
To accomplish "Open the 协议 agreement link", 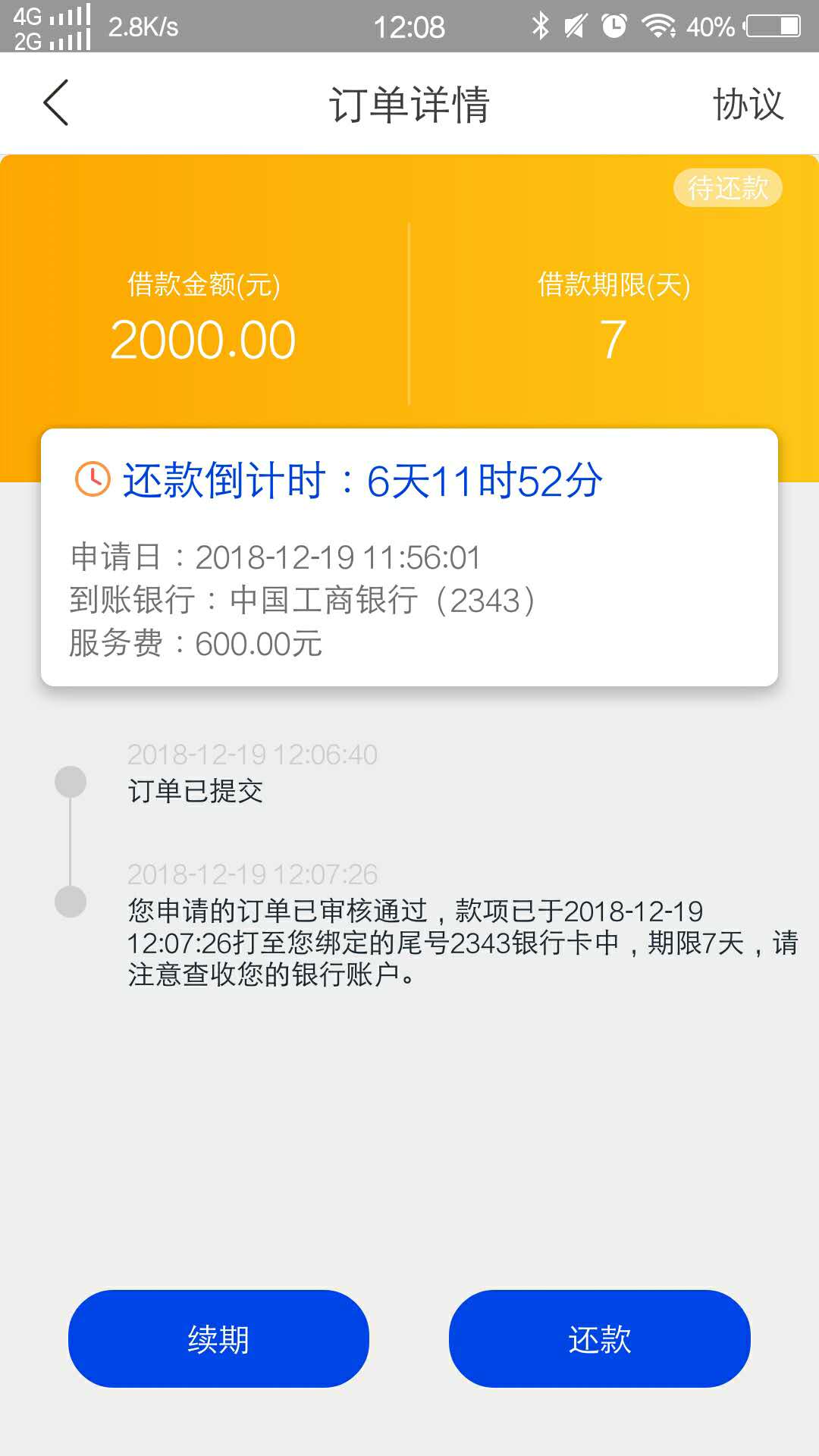I will coord(748,104).
